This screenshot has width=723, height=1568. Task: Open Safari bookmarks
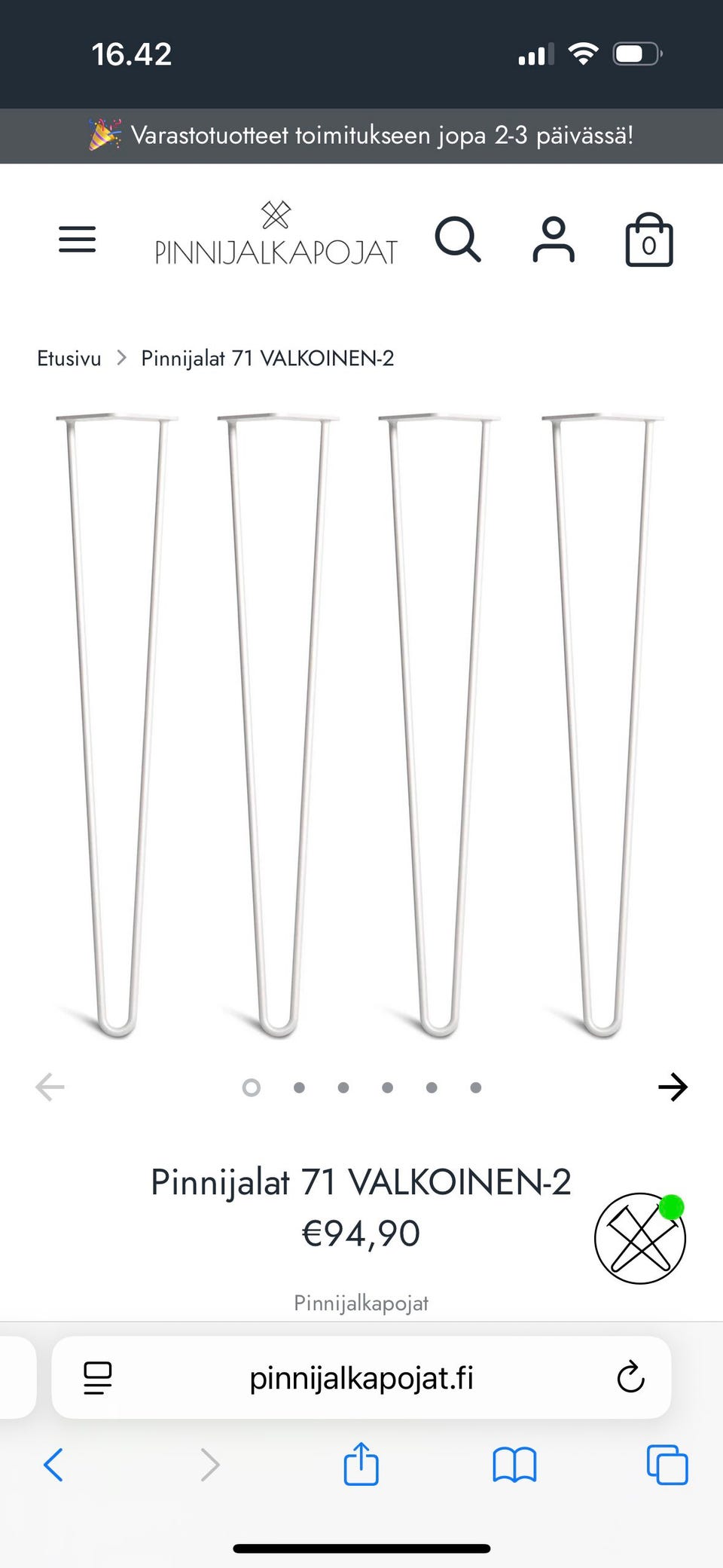(x=514, y=1465)
